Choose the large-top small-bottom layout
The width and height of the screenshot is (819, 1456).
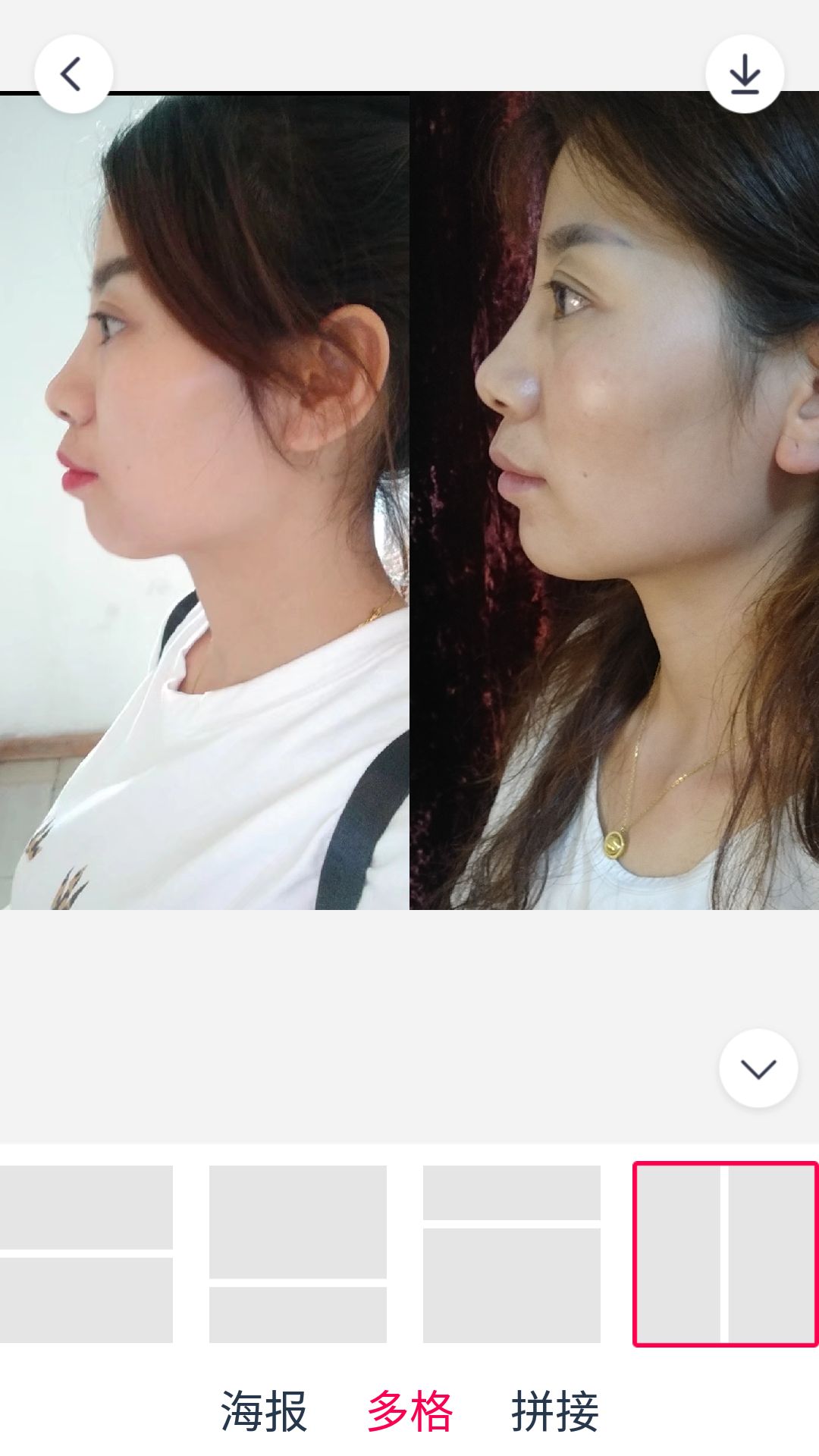tap(298, 1254)
